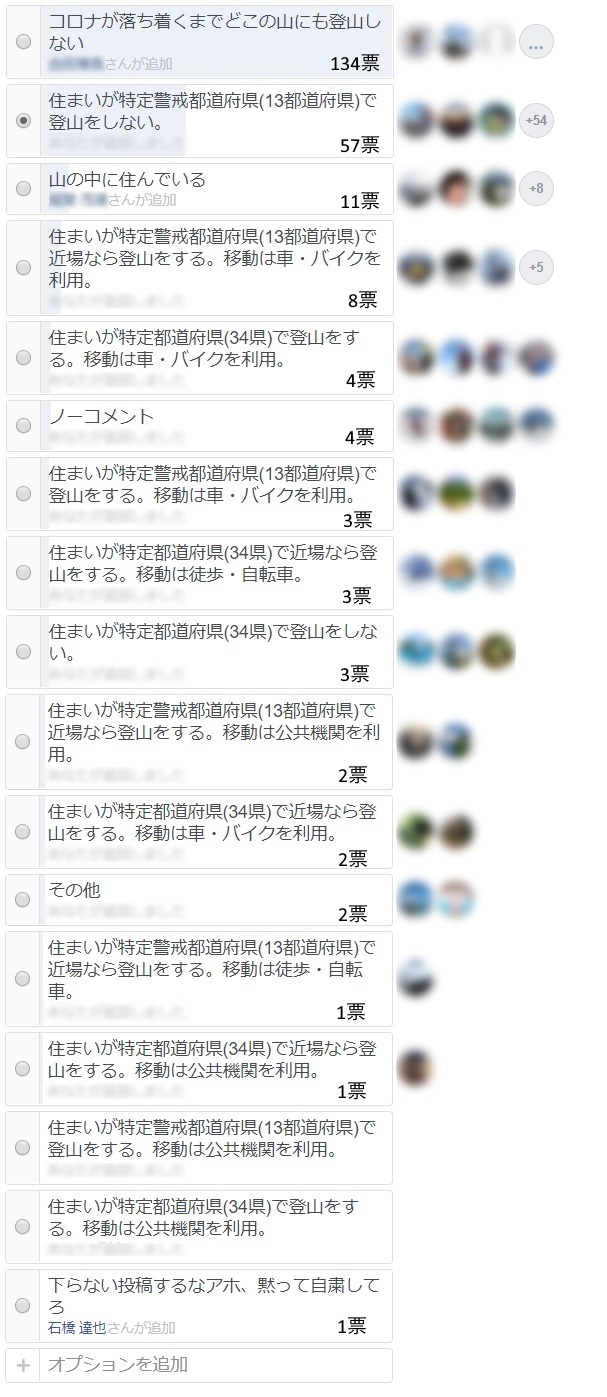
Task: Tap 'オプションを追加' to add an option
Action: 117,1364
